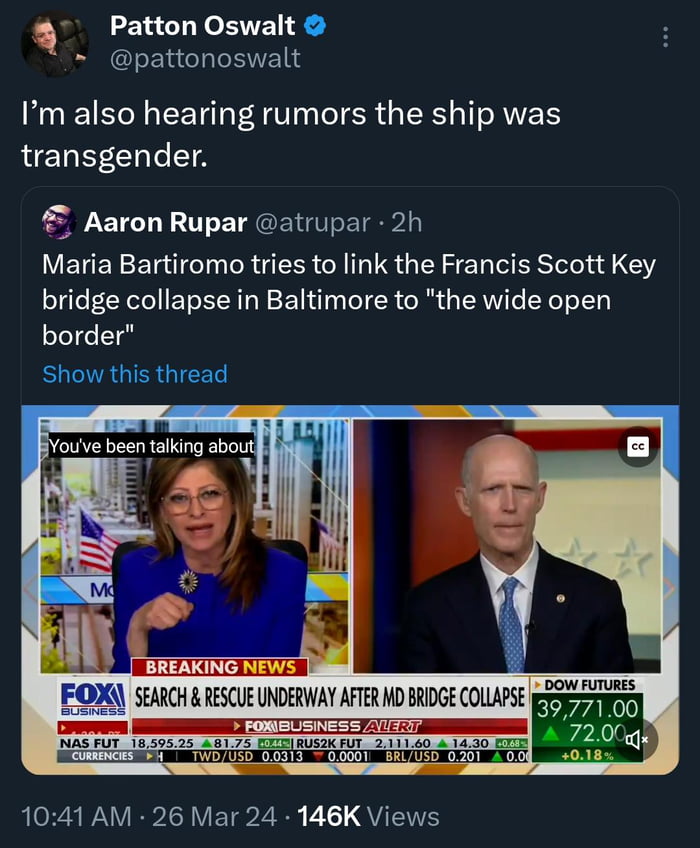The width and height of the screenshot is (700, 848).
Task: Open the tweet overflow menu
Action: 666,37
